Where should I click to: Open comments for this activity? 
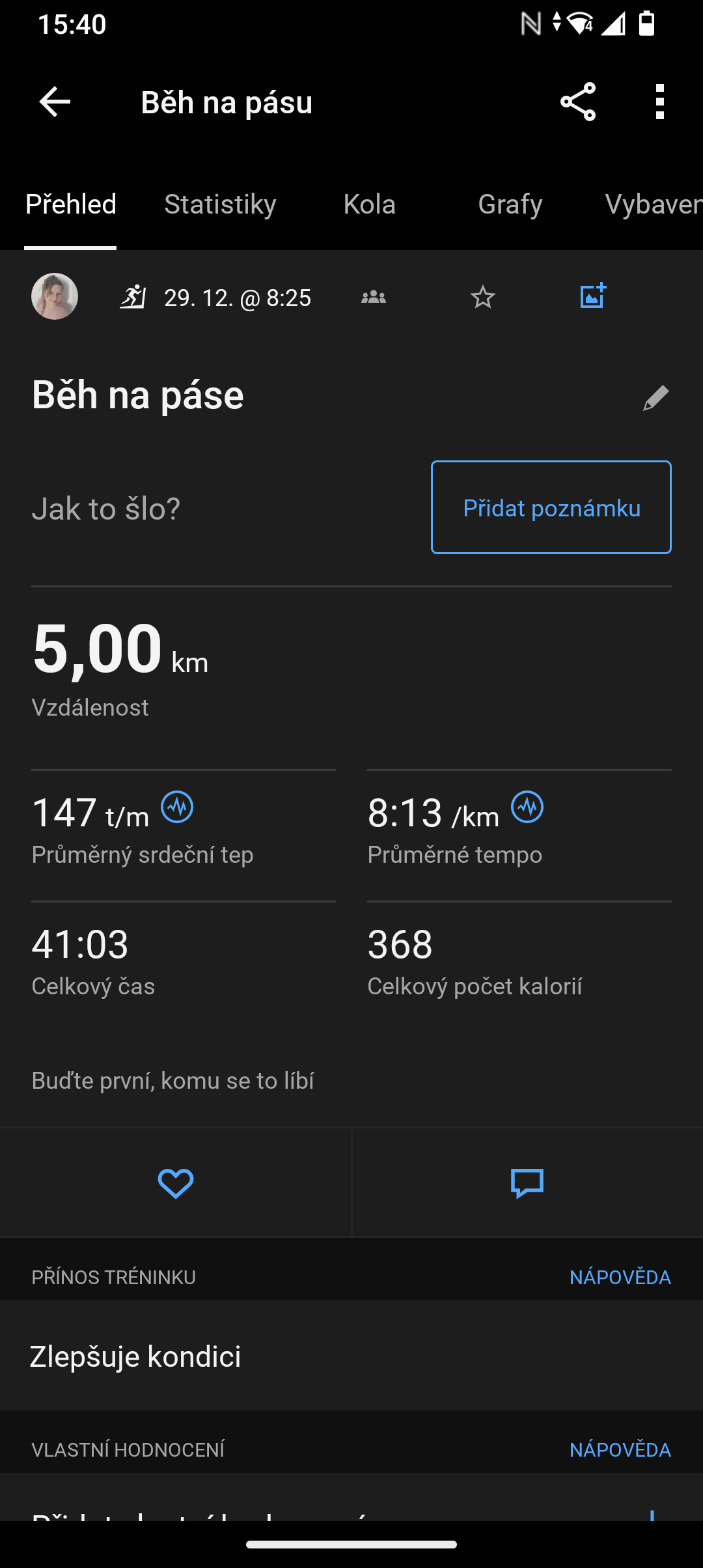527,1183
